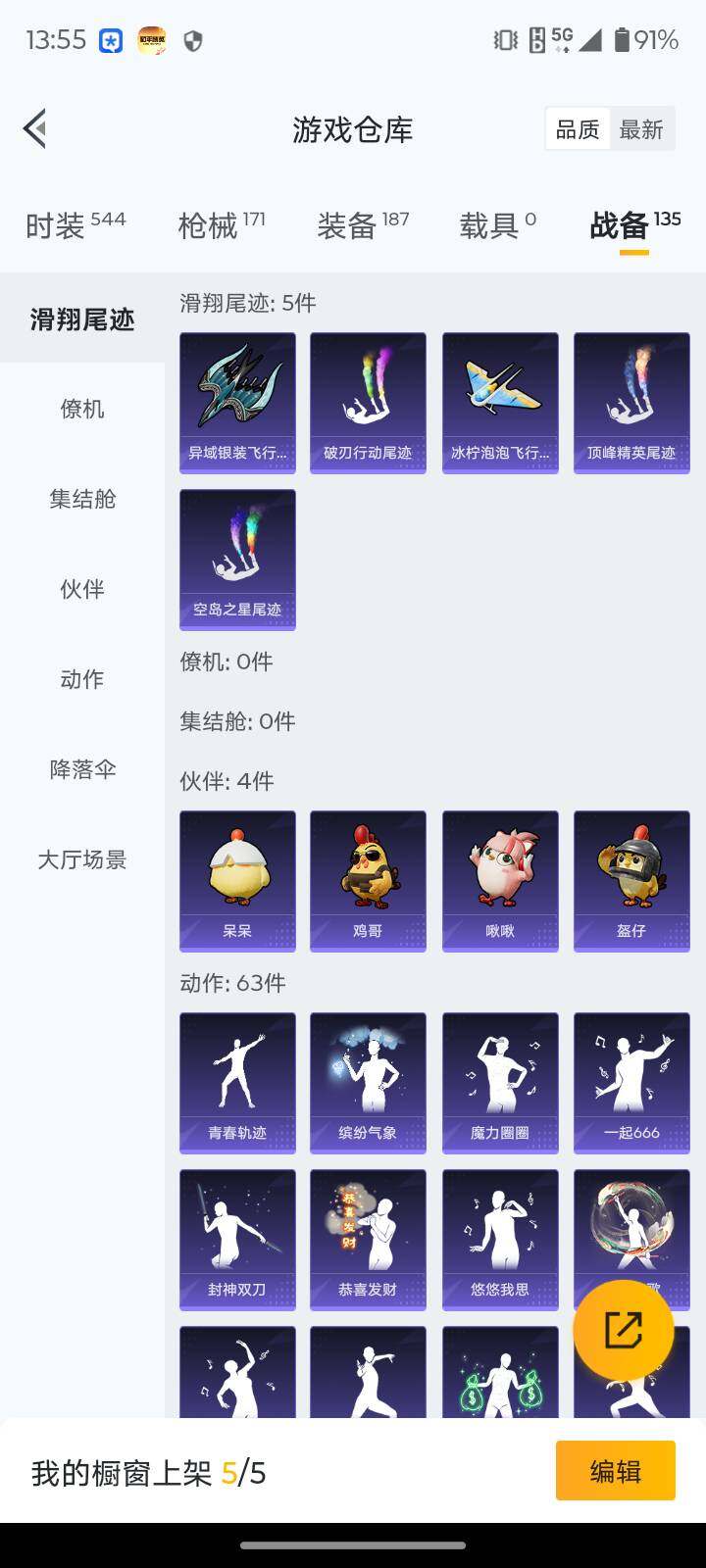The height and width of the screenshot is (1568, 706).
Task: Tap the 编辑 edit button
Action: [615, 1470]
